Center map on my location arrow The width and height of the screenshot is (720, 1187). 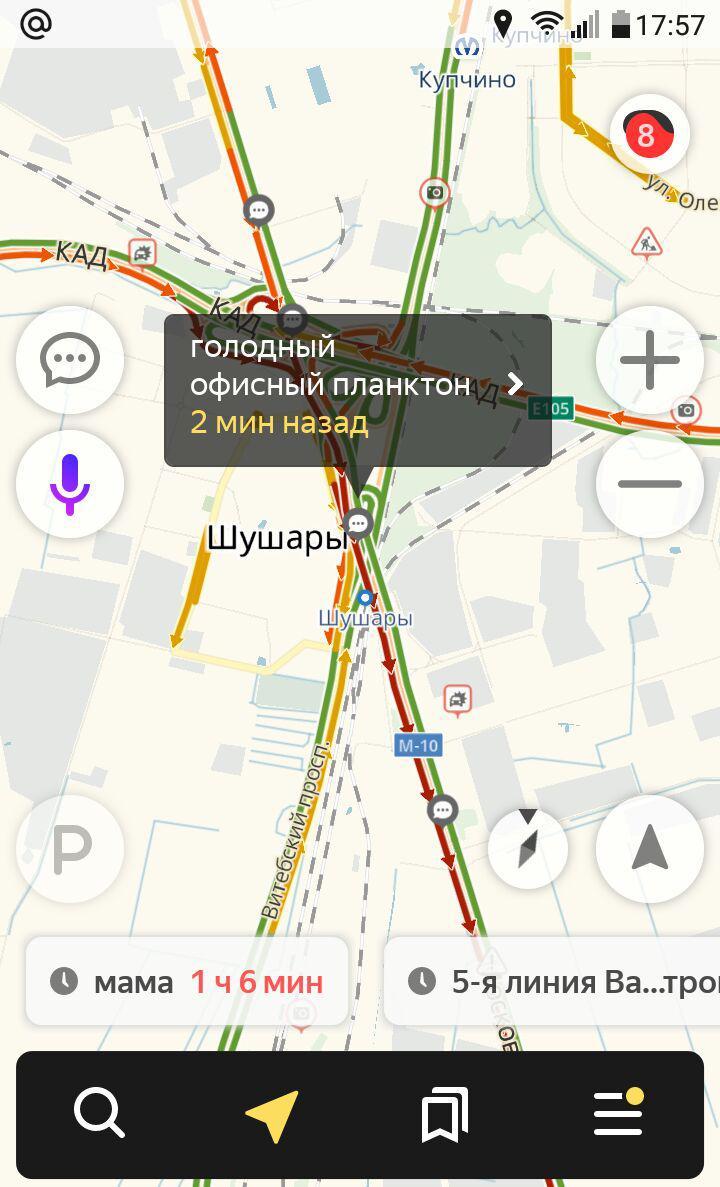coord(649,849)
